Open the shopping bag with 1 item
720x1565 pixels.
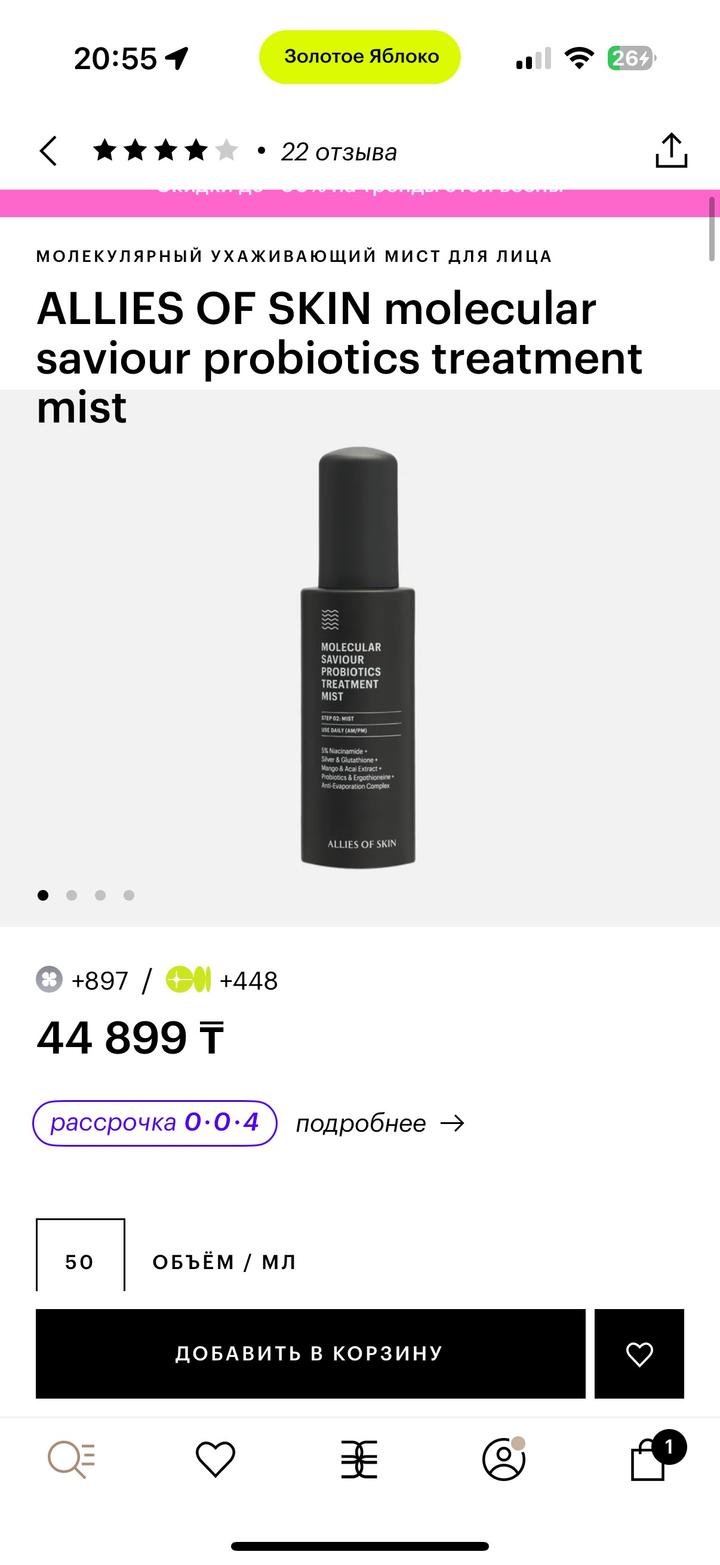(648, 1460)
